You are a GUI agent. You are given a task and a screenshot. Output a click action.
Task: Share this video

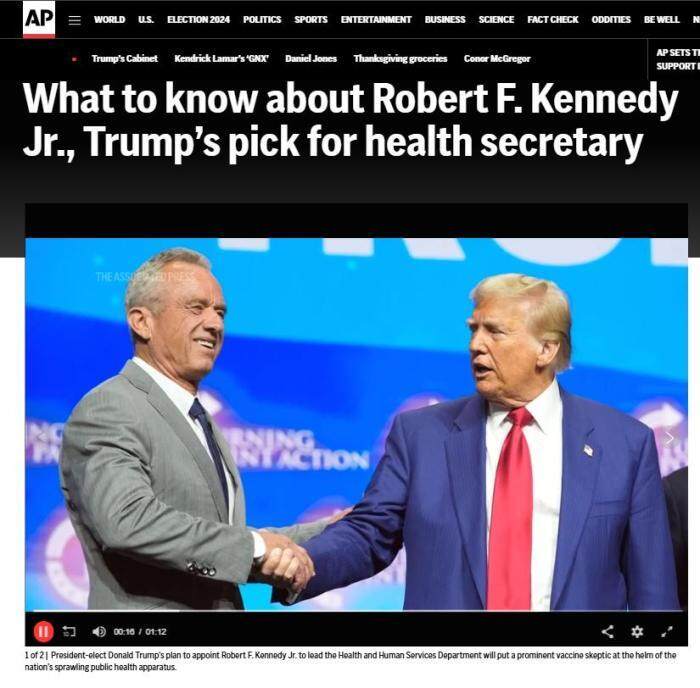[607, 631]
